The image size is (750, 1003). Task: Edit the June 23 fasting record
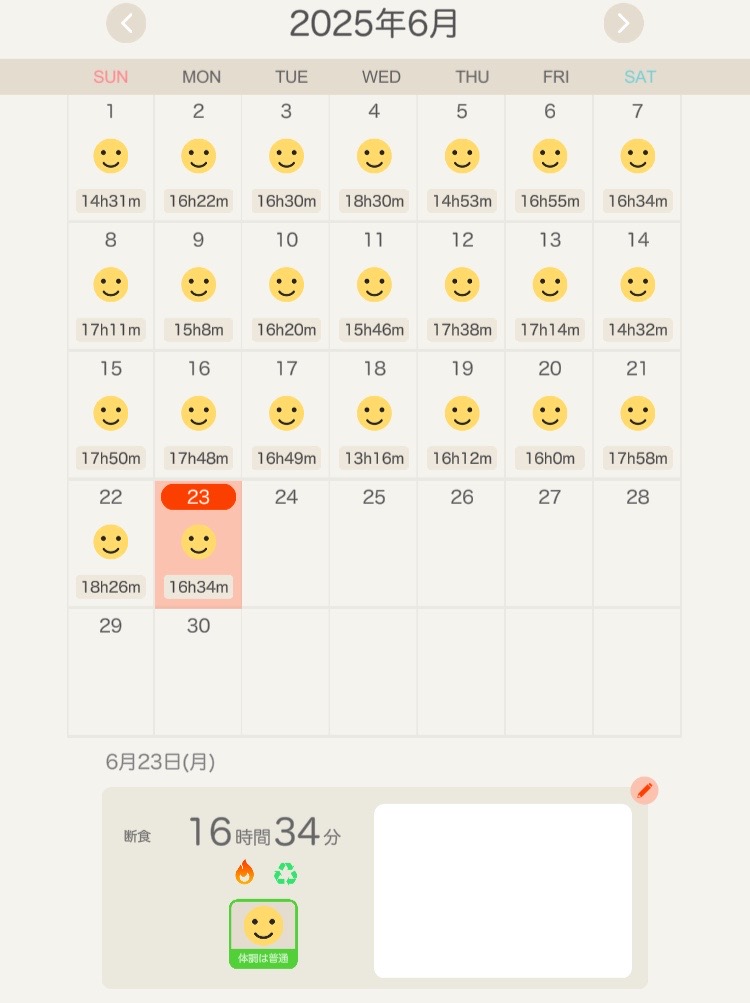click(644, 791)
